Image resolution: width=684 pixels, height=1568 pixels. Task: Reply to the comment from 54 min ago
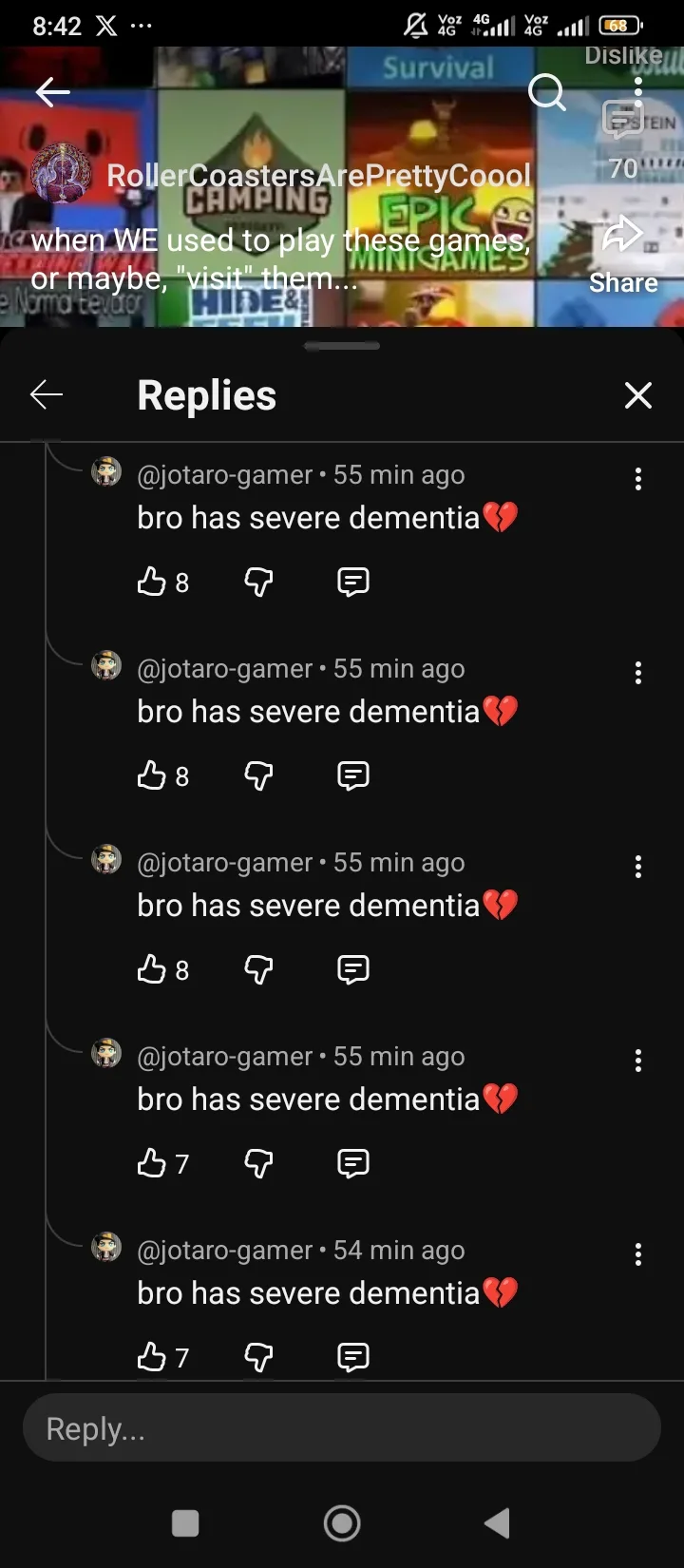(x=353, y=1357)
